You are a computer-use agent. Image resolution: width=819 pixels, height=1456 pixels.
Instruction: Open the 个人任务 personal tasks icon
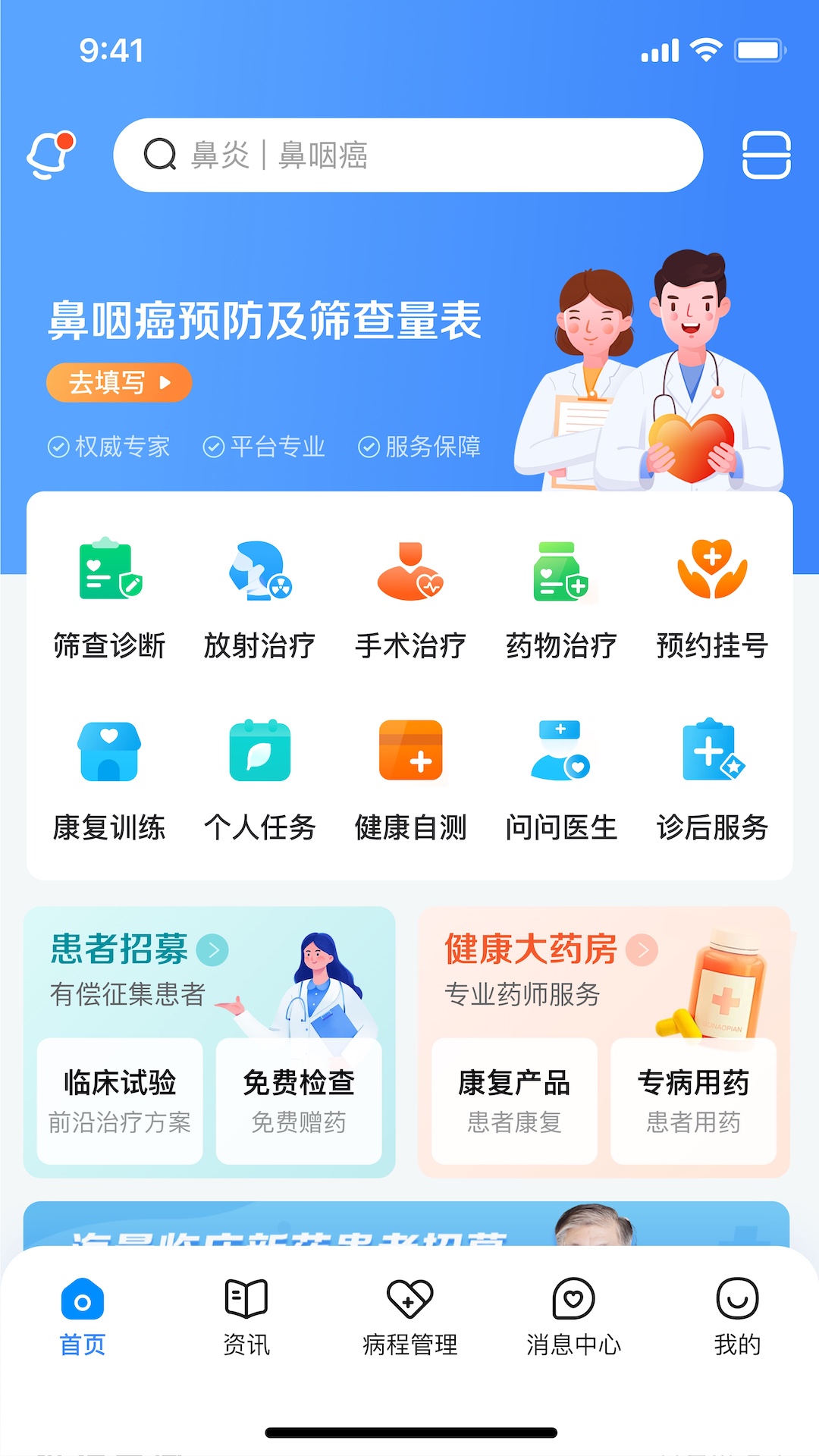(261, 781)
